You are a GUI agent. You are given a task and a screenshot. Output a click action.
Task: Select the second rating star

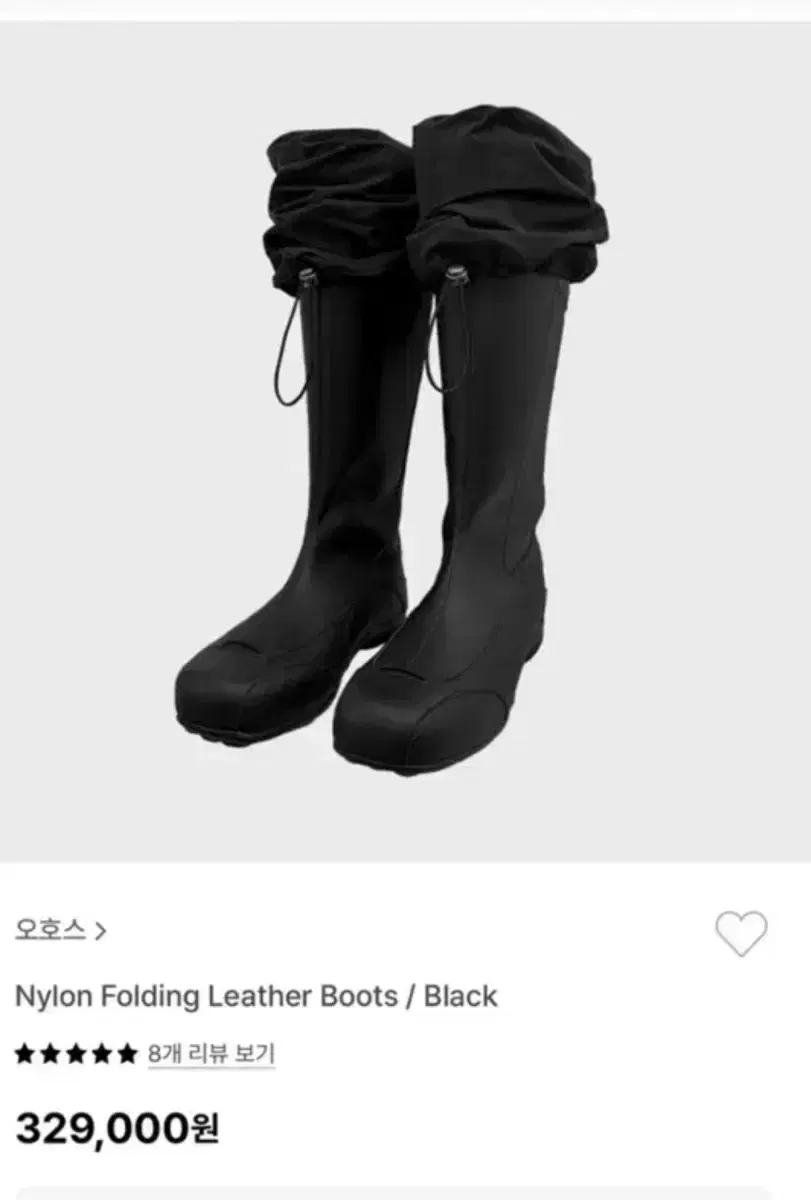point(51,1052)
